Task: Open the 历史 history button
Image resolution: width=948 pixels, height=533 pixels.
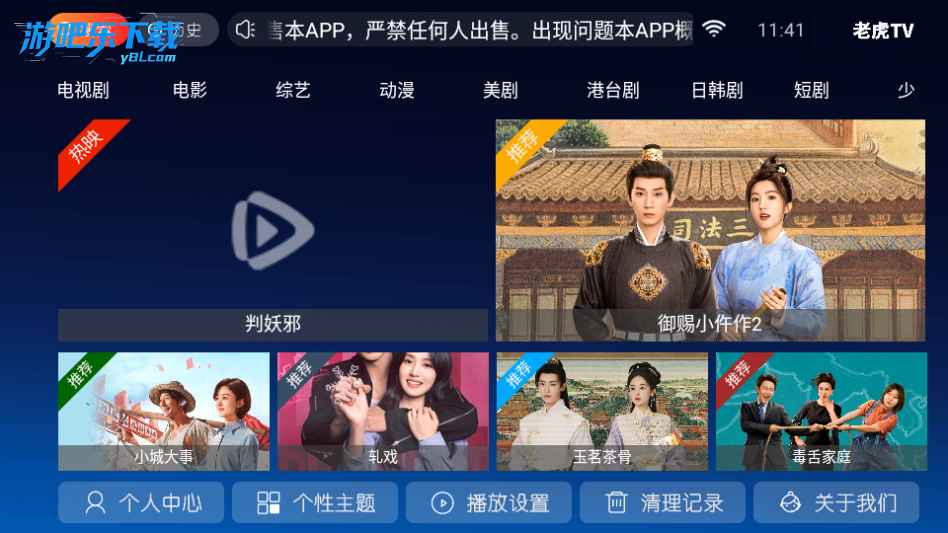Action: (187, 31)
